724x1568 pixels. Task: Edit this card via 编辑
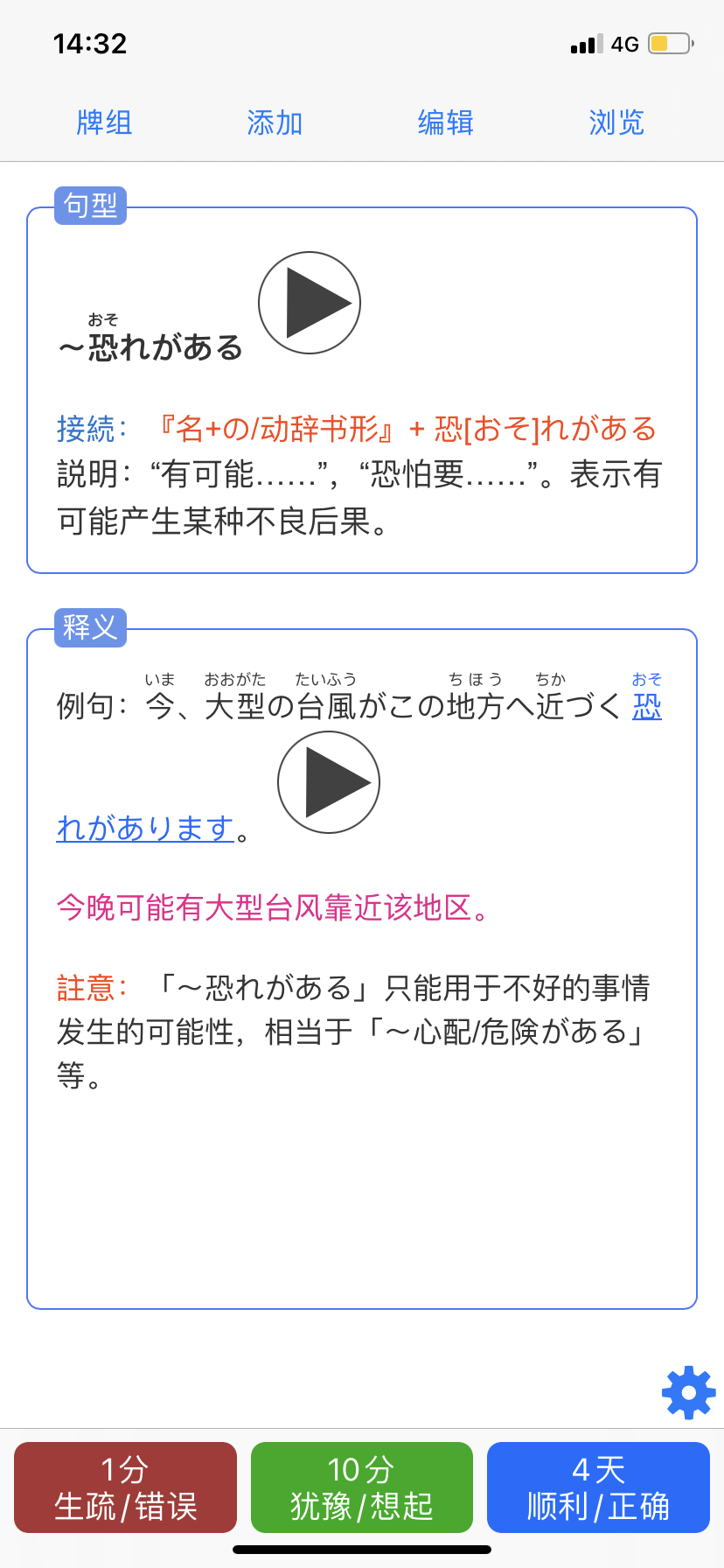[445, 122]
